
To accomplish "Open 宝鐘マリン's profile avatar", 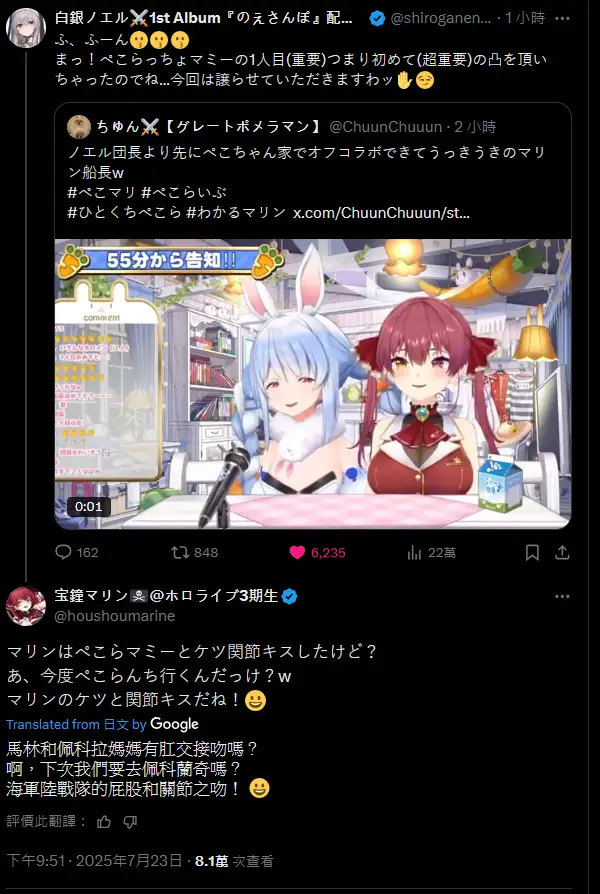I will (x=26, y=605).
